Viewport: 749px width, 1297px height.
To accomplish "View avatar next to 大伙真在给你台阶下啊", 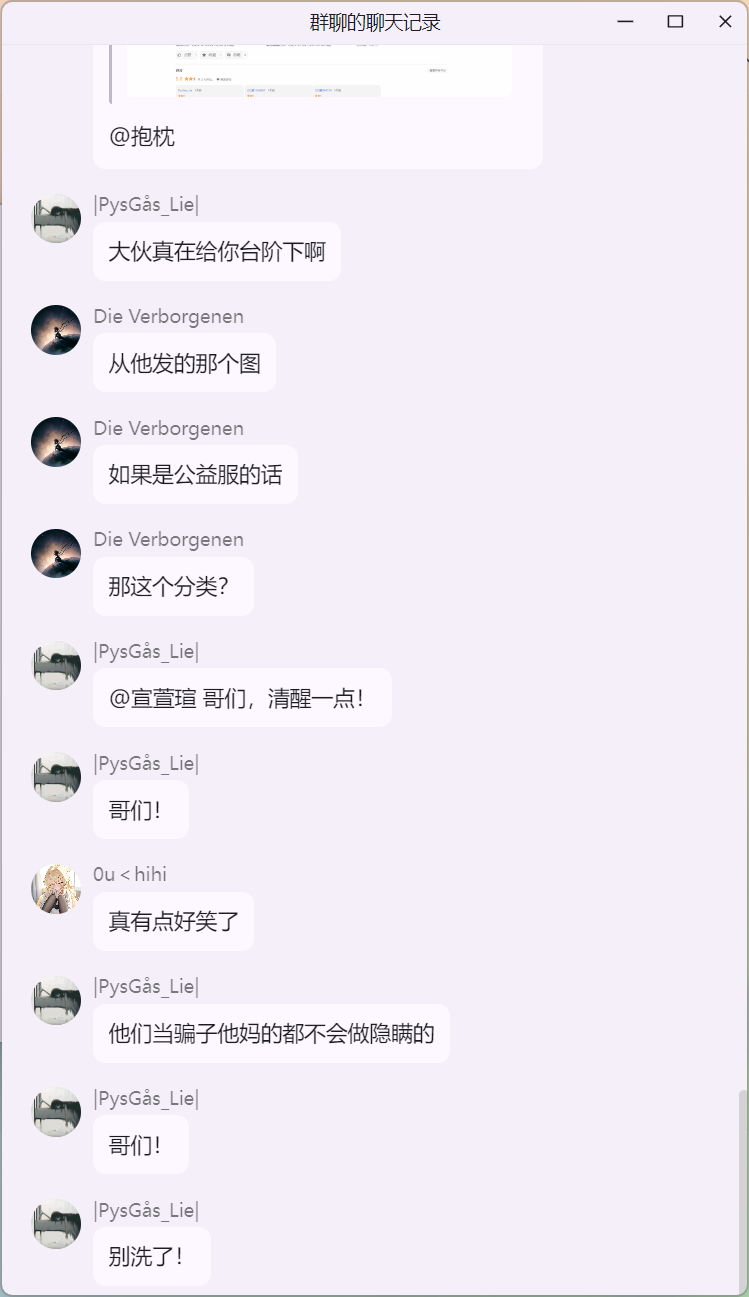I will click(x=56, y=219).
